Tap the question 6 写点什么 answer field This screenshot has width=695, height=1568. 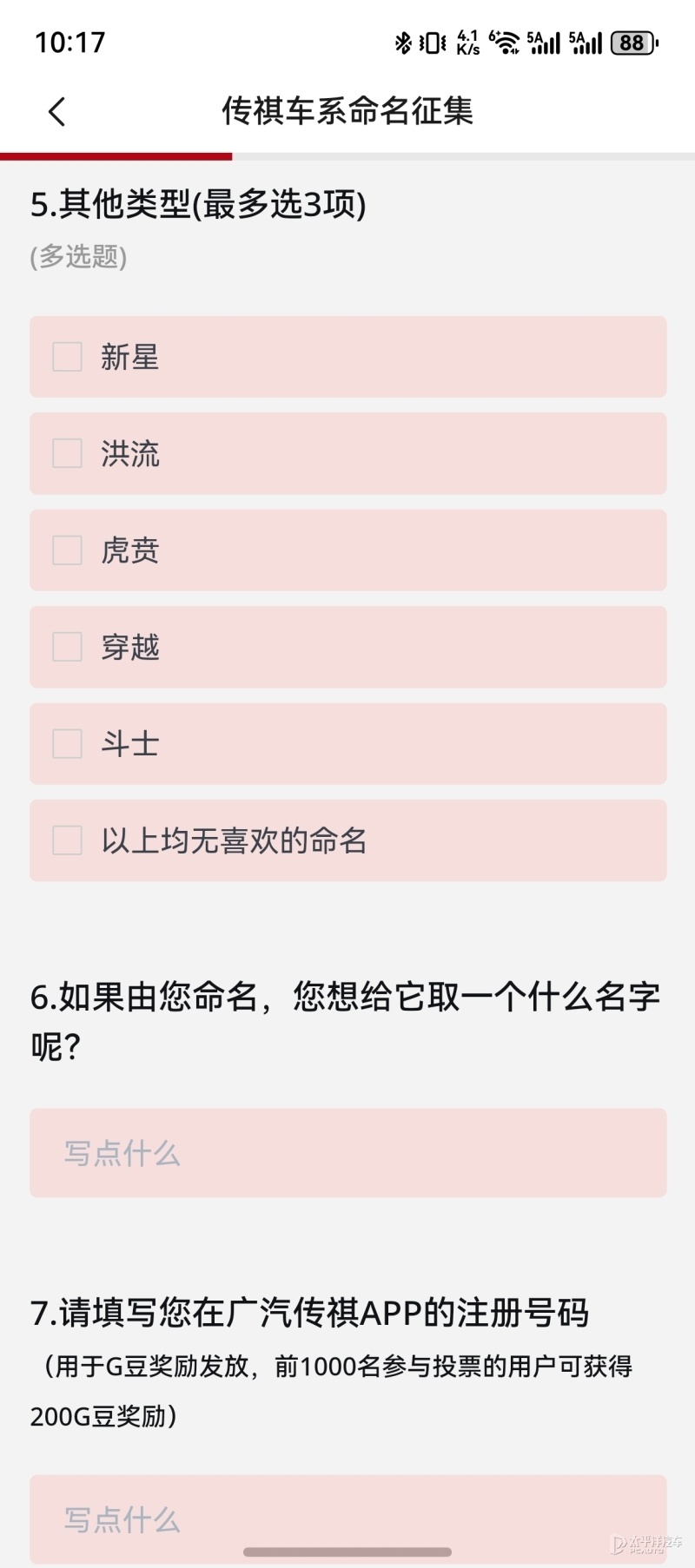347,1152
